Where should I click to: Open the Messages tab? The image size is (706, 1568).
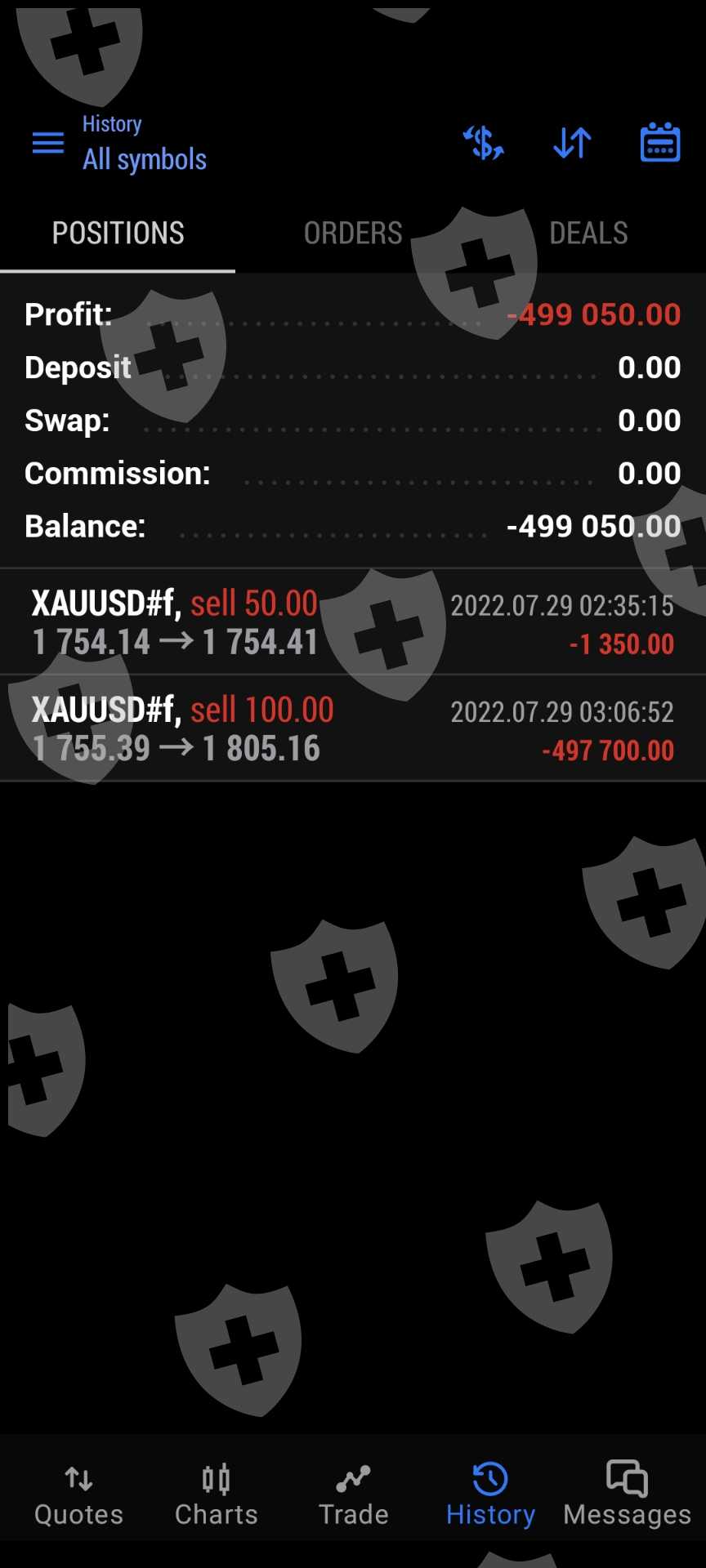coord(628,1494)
